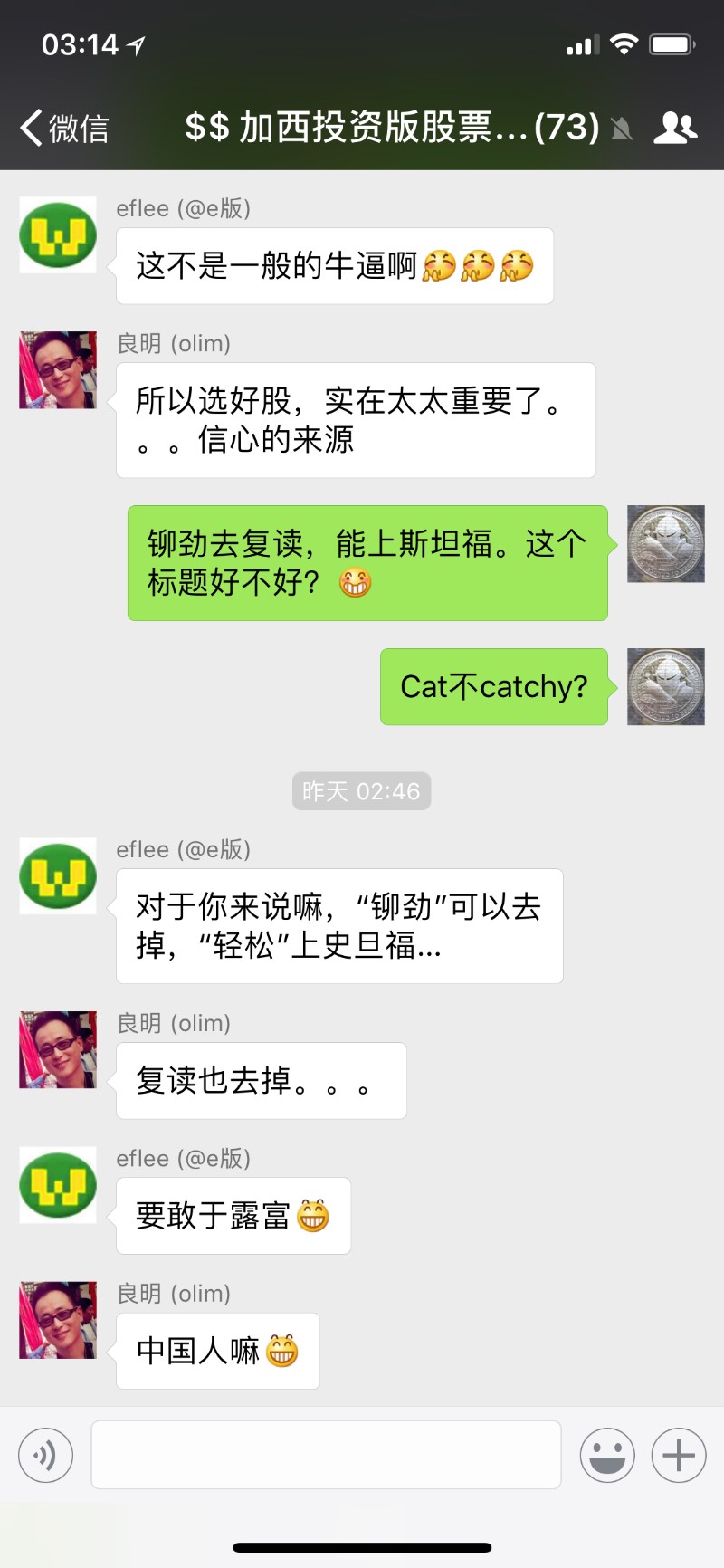Open the emoji sticker panel
Image resolution: width=724 pixels, height=1568 pixels.
point(607,1455)
